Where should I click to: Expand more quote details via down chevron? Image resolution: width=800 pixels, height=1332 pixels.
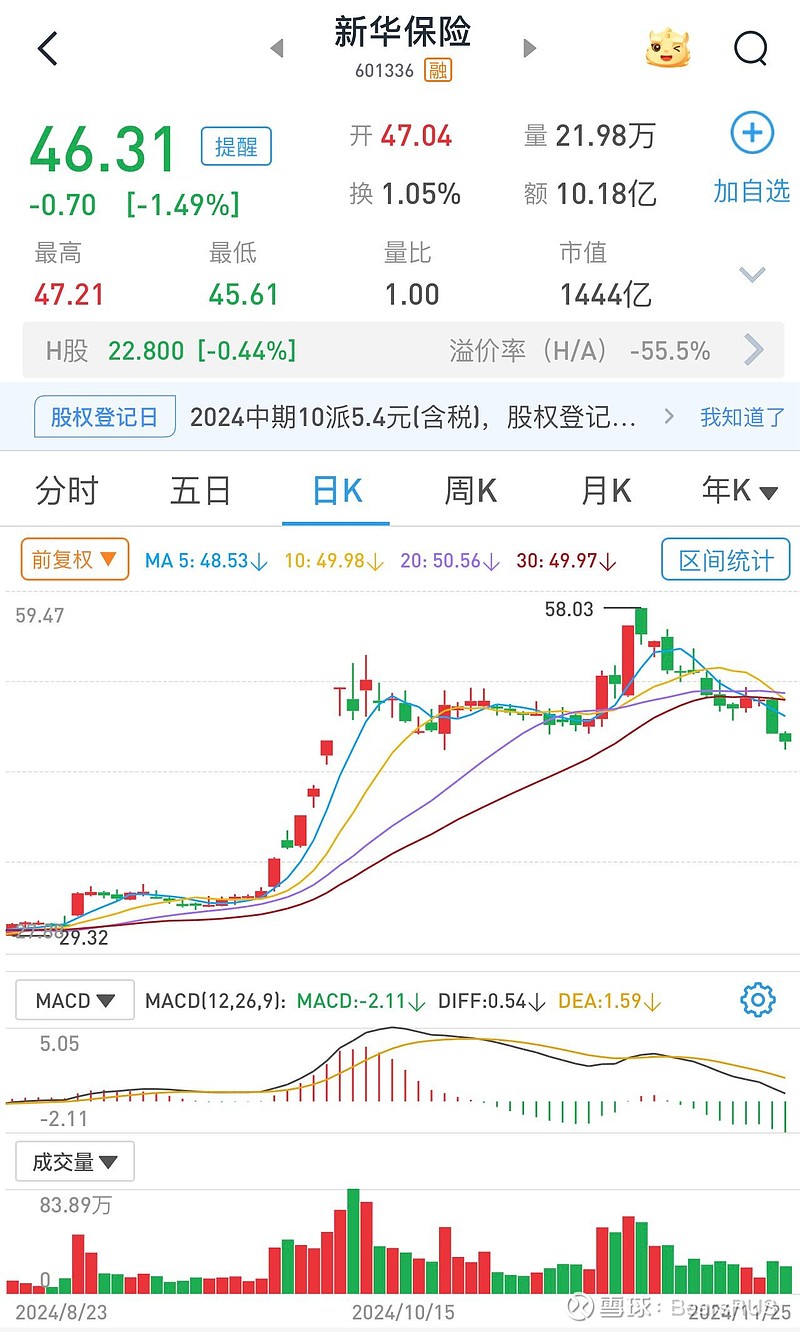click(751, 274)
